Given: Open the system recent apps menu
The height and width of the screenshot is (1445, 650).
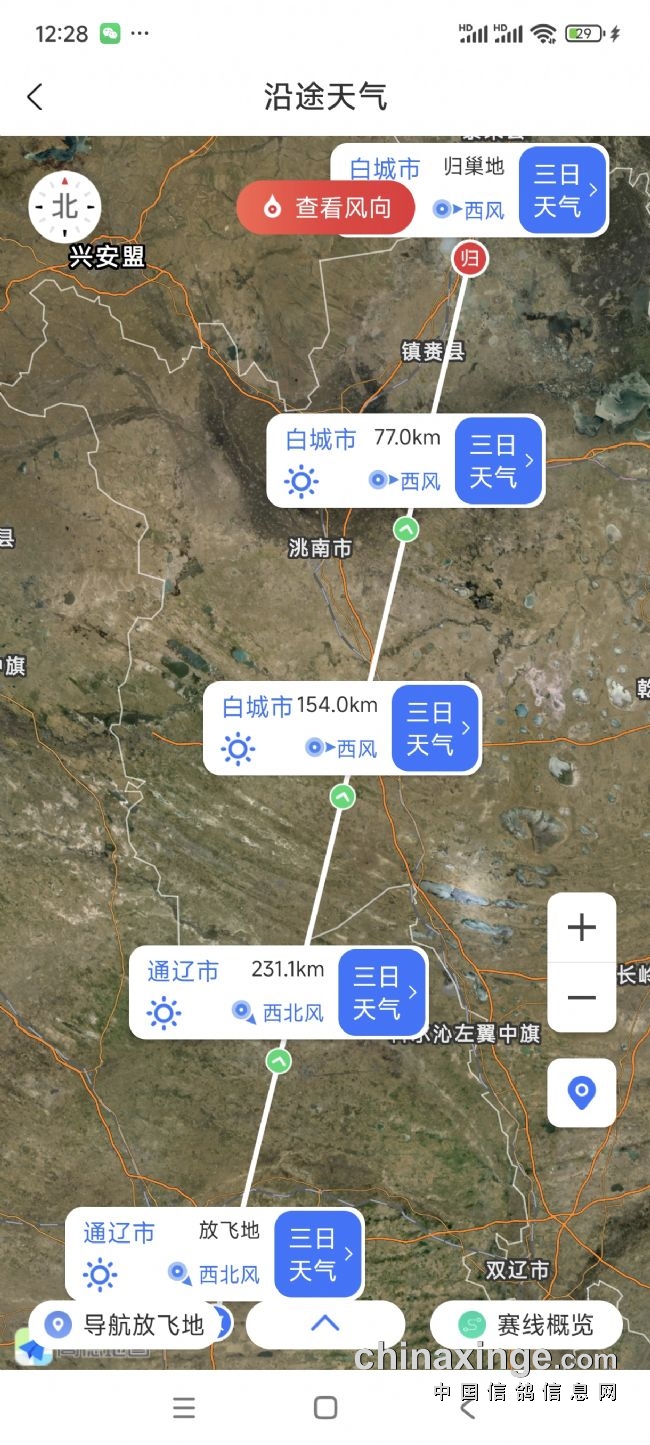Looking at the screenshot, I should pos(184,1408).
